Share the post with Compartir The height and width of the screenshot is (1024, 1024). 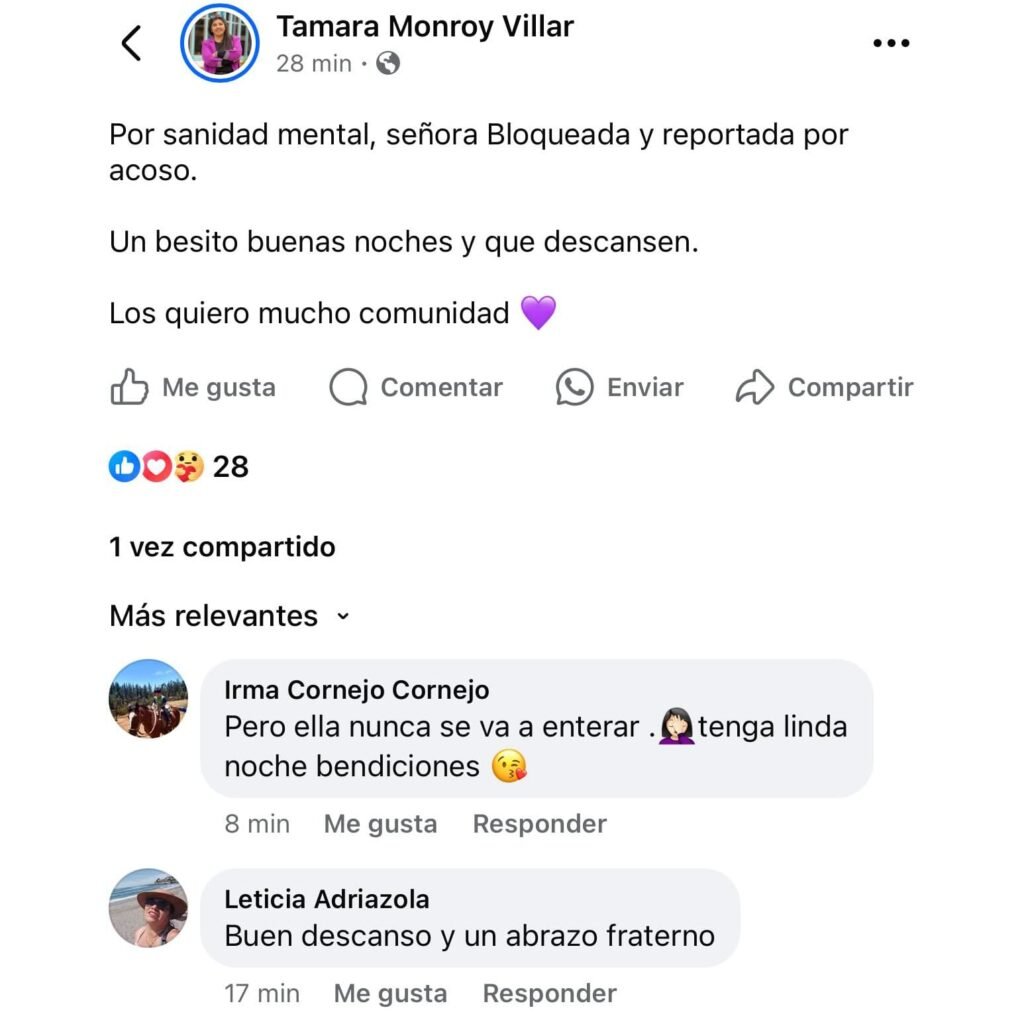[x=825, y=388]
